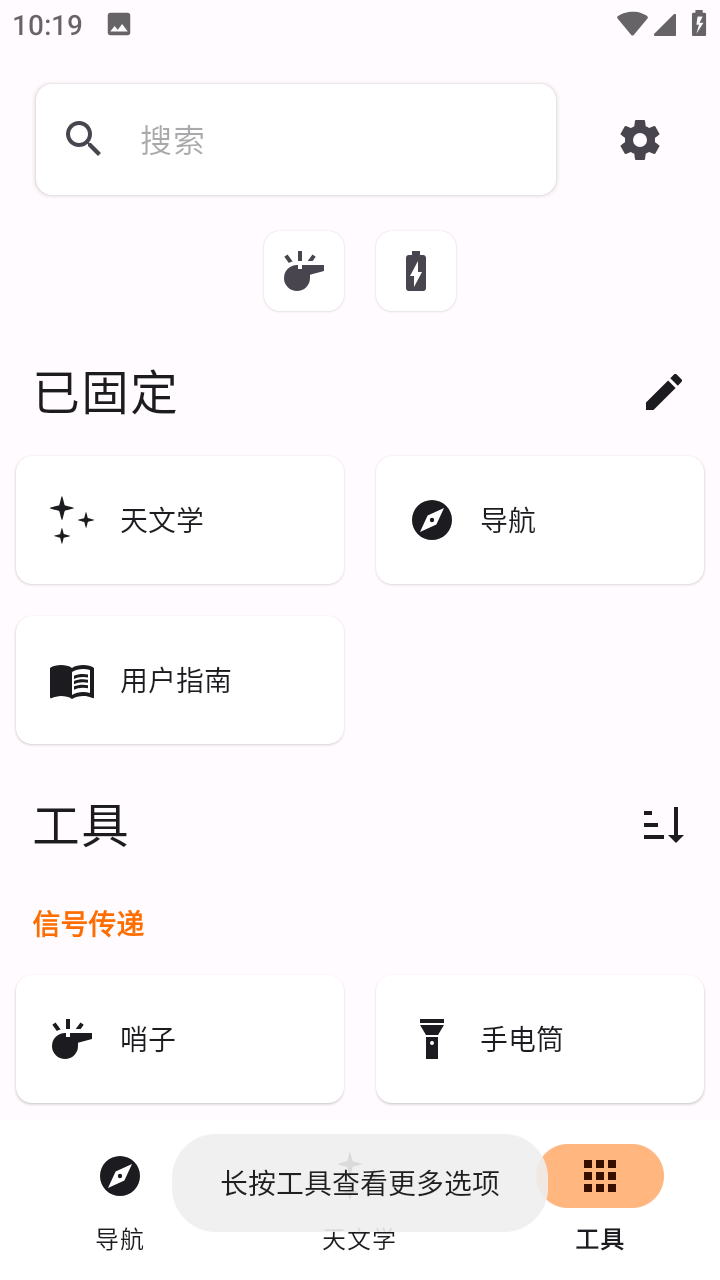This screenshot has height=1280, width=720.
Task: Open the battery quick shortcut icon
Action: point(415,270)
